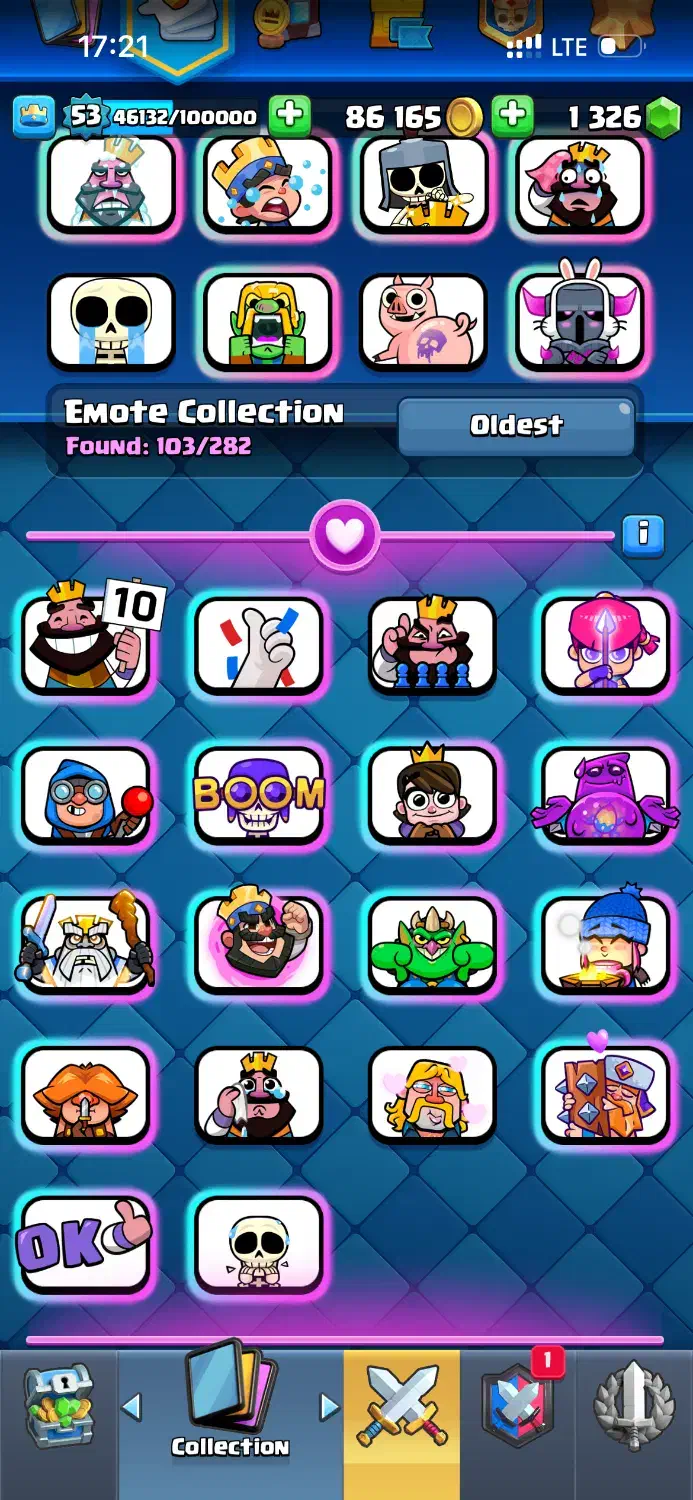
Task: Select the OK thumbs up emote
Action: 86,1244
